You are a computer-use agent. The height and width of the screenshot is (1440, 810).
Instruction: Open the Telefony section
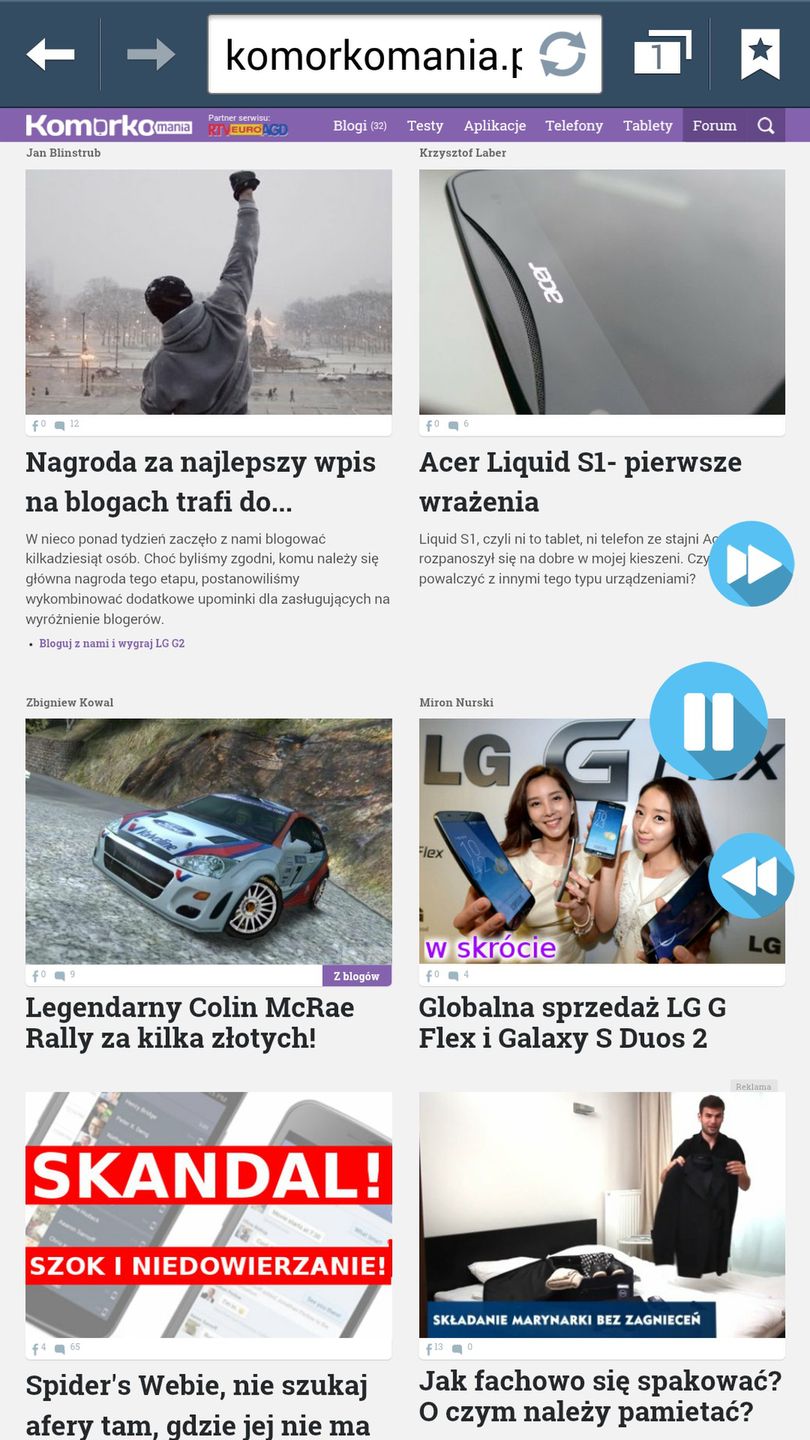click(x=574, y=126)
